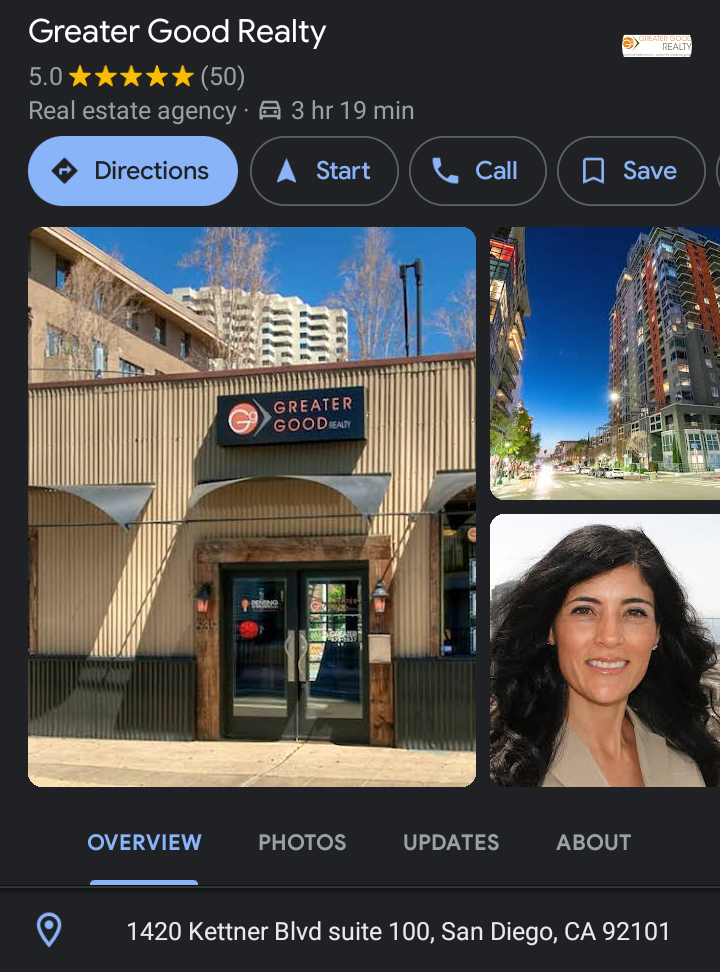Open the storefront photo of Greater Good Realty
This screenshot has height=972, width=720.
point(251,506)
